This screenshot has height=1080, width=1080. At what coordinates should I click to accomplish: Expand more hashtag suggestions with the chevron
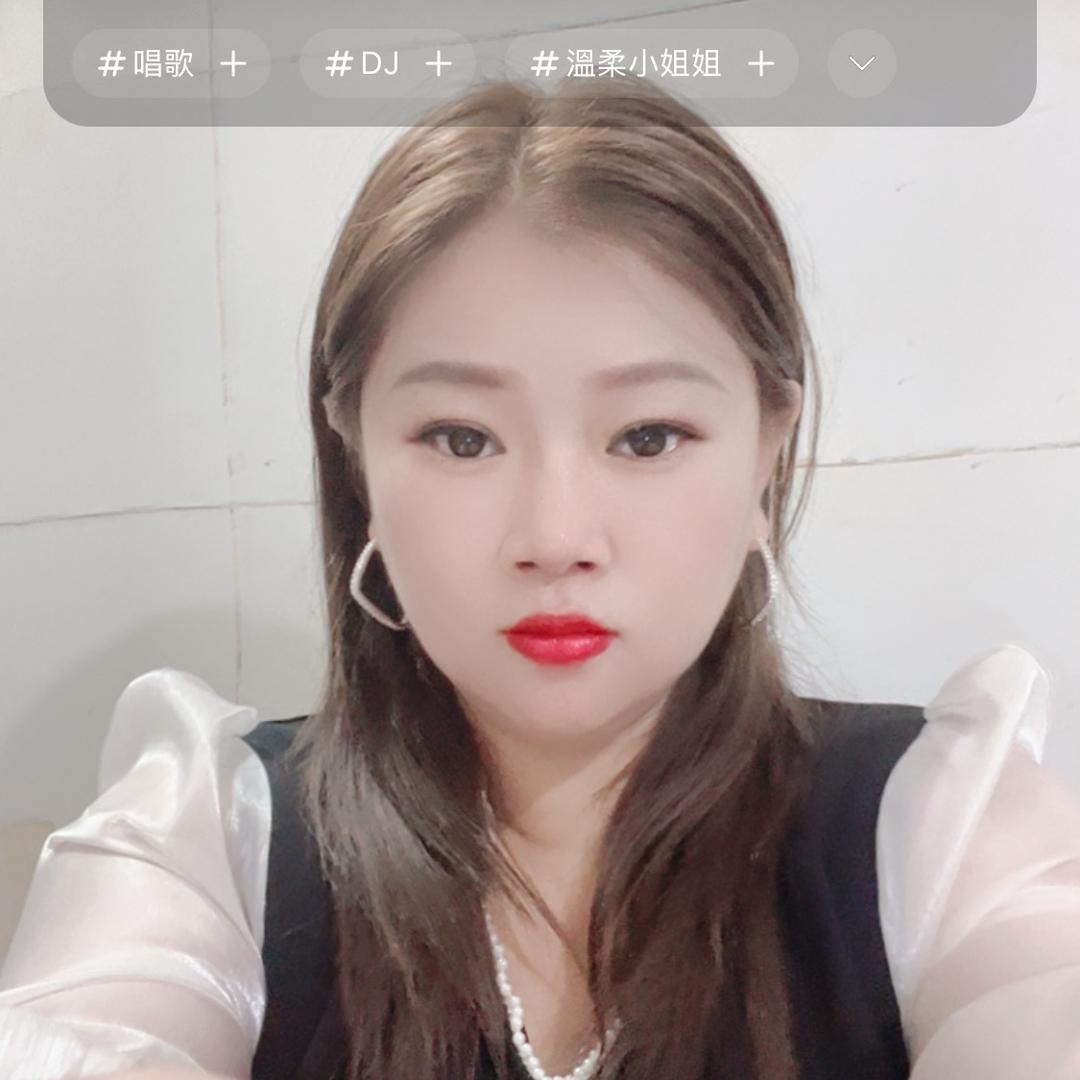(861, 64)
